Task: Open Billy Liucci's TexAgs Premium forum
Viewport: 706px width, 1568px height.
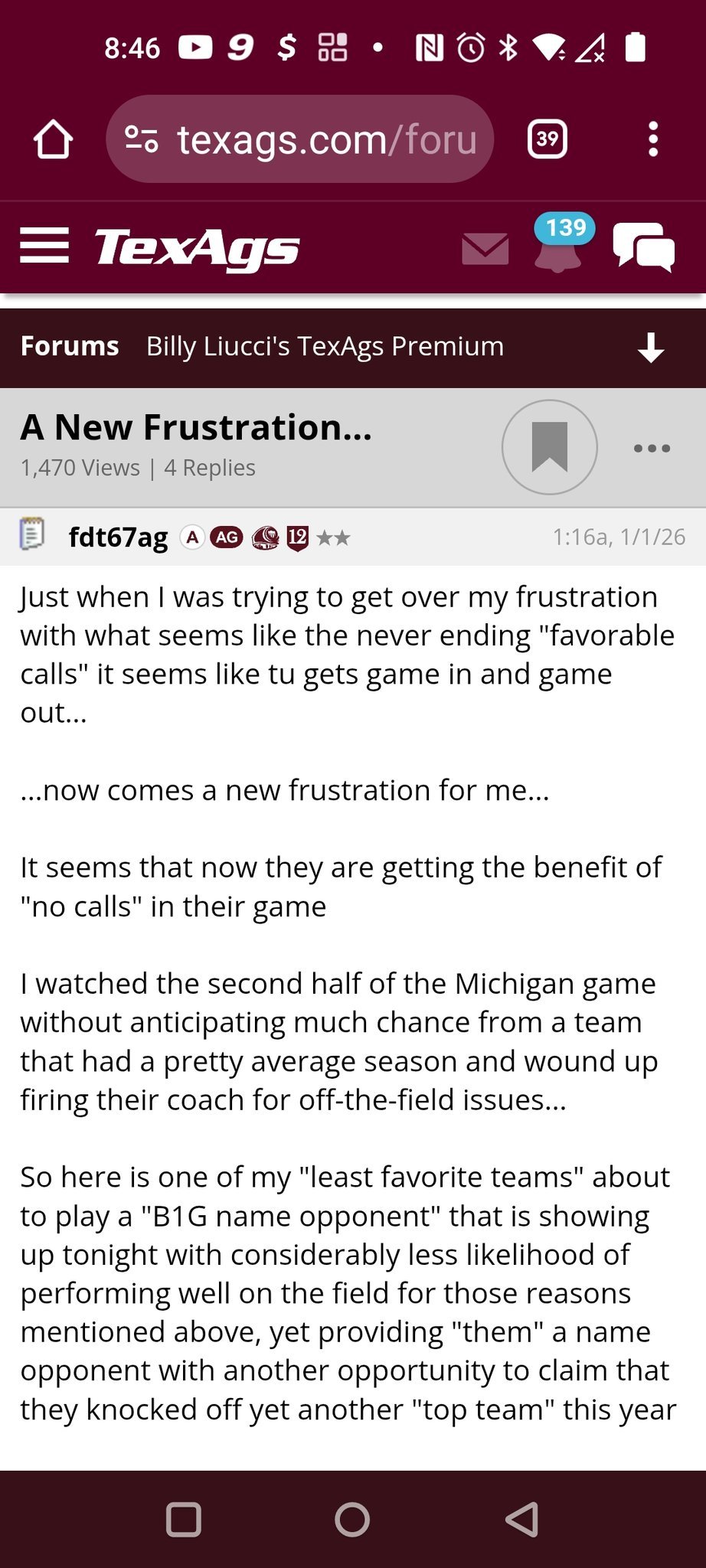Action: point(325,346)
